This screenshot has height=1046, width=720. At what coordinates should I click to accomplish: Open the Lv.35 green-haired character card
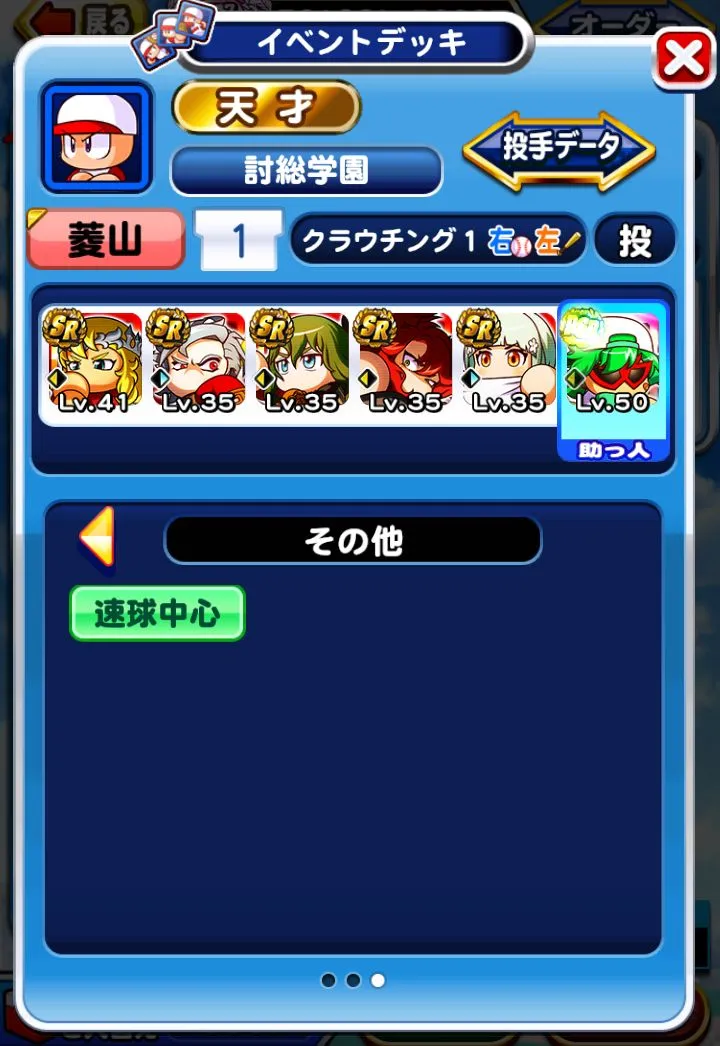click(x=300, y=364)
